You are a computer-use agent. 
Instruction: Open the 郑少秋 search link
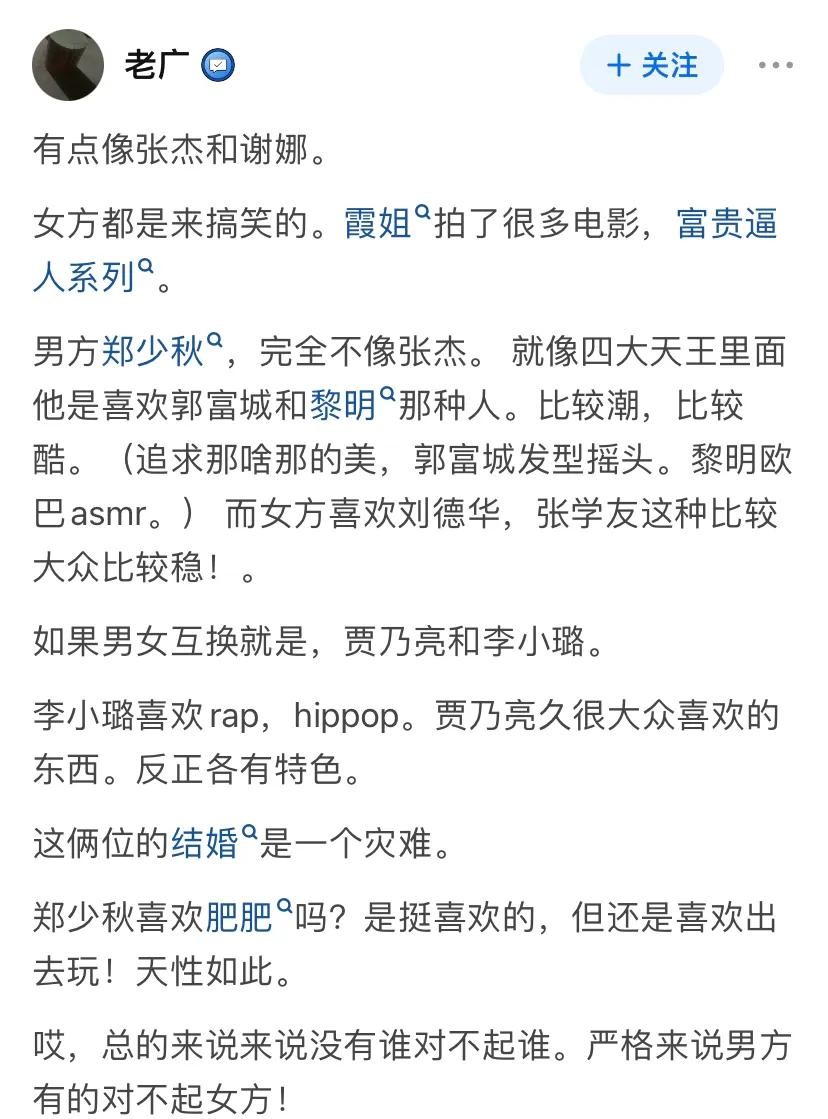tap(153, 351)
